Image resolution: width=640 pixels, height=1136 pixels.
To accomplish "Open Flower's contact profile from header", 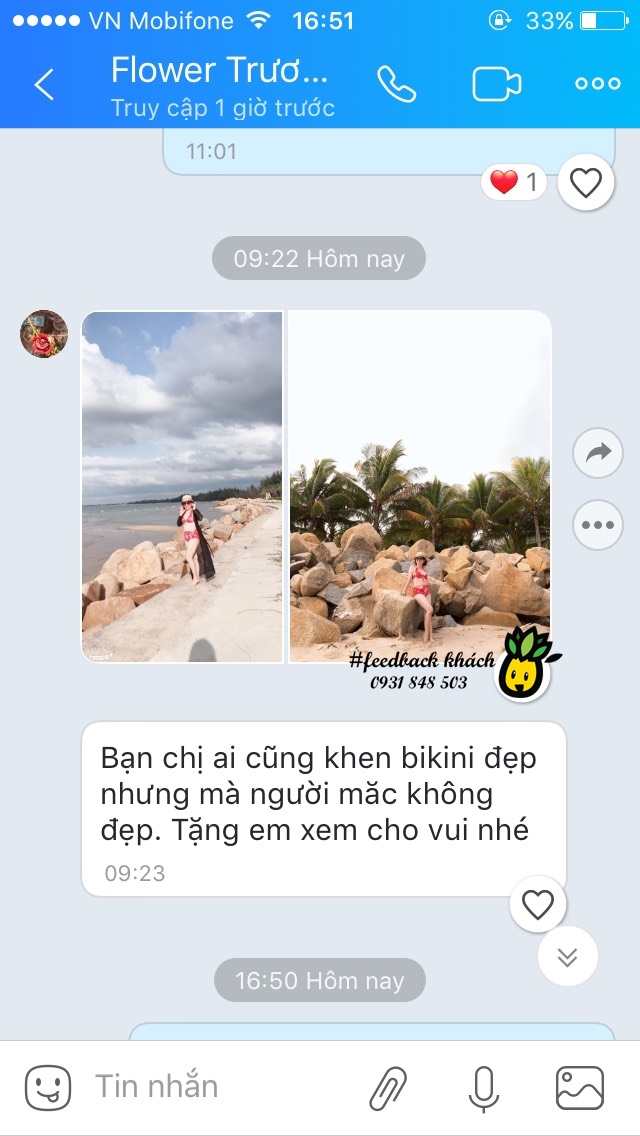I will 222,85.
